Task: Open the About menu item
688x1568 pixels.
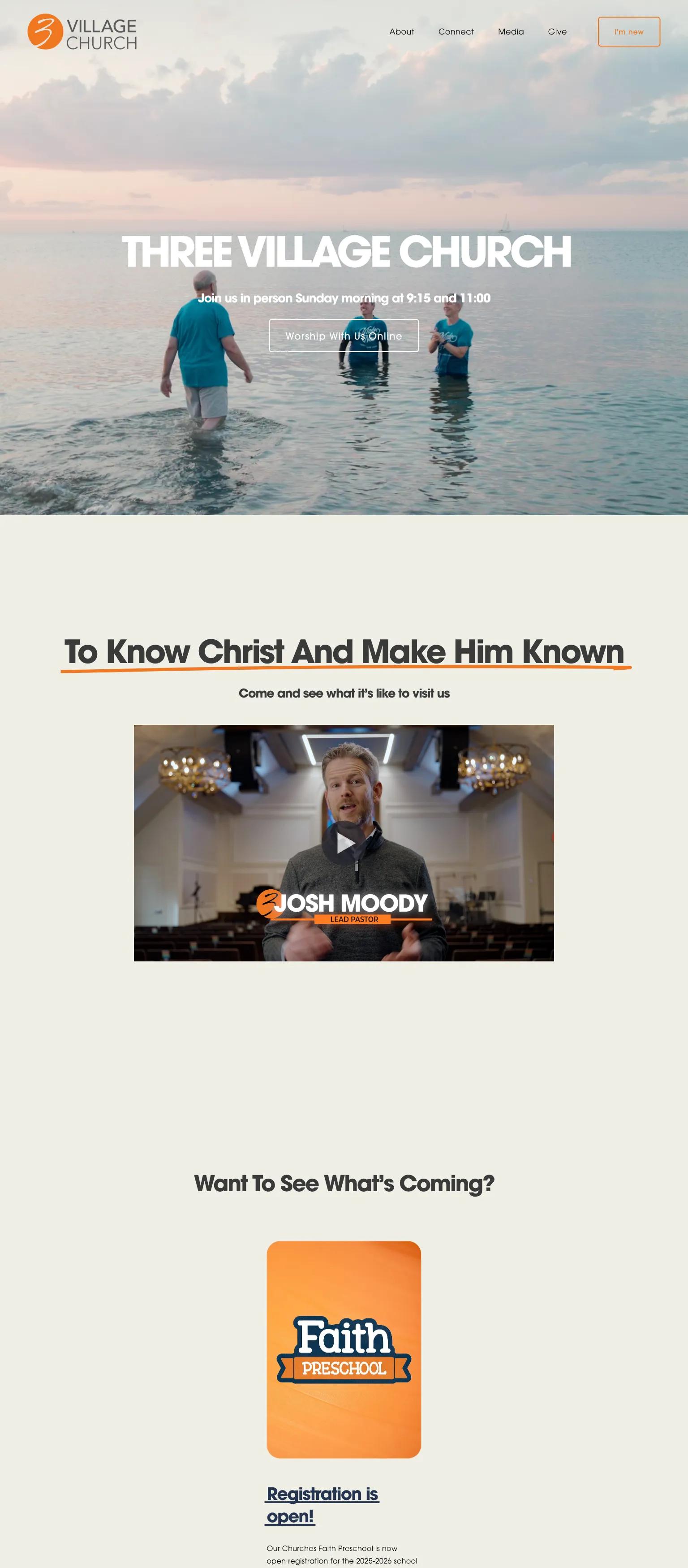Action: point(401,32)
